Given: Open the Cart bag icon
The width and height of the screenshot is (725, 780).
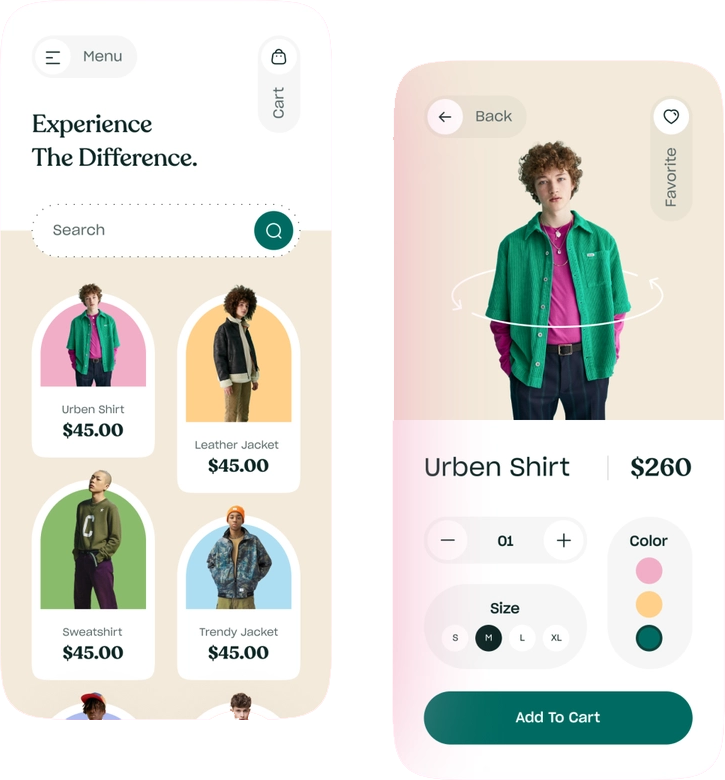Looking at the screenshot, I should [x=279, y=57].
